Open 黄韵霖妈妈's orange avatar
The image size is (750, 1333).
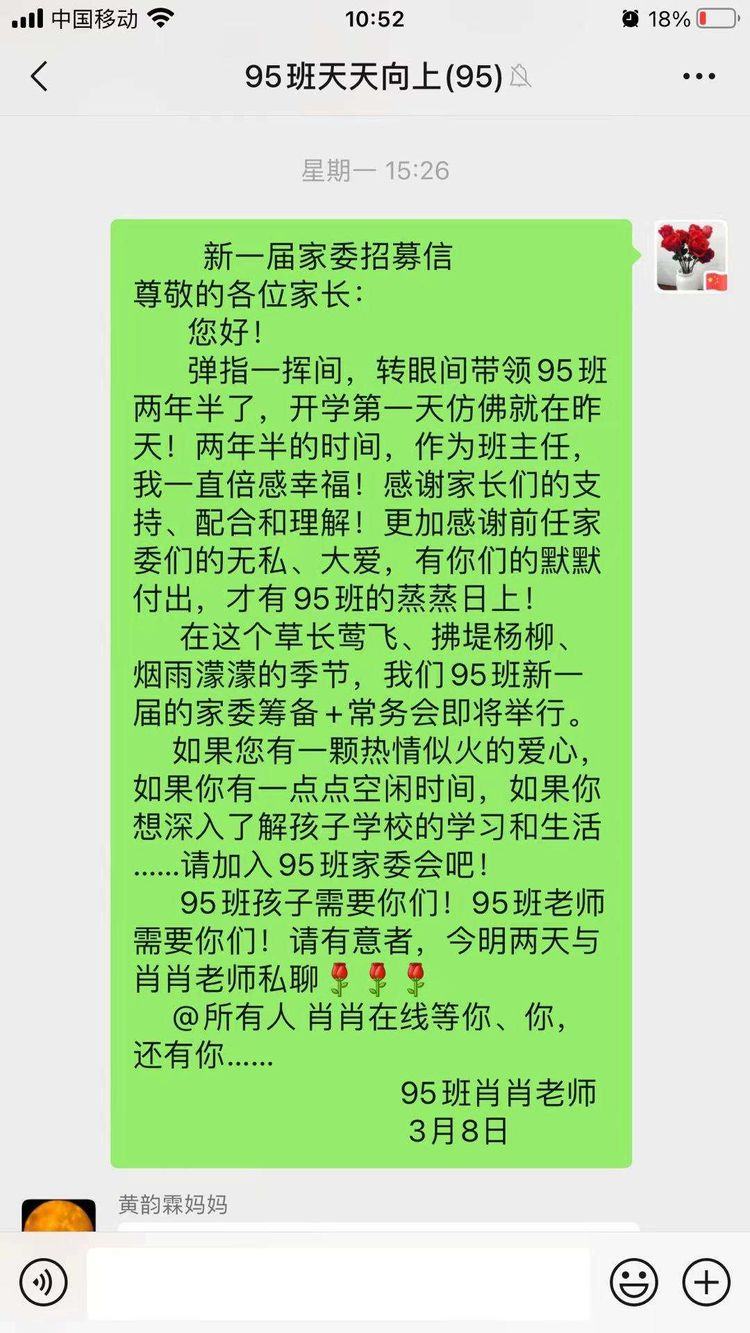click(59, 1217)
